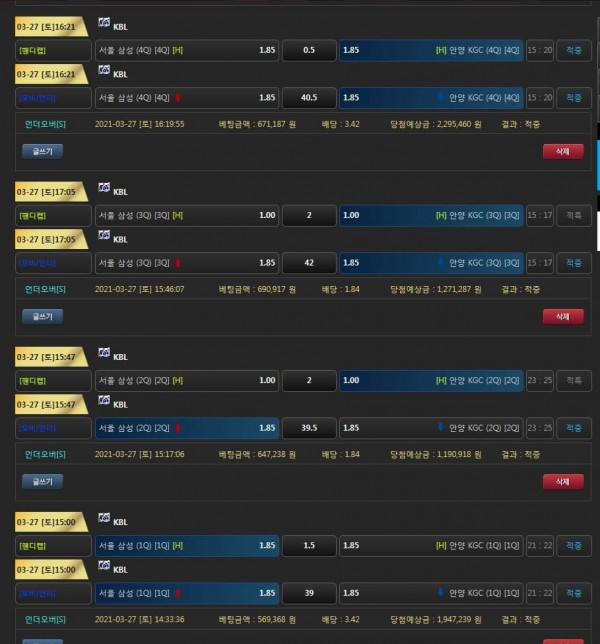
Task: Delete the bet placed at 15:17:06
Action: click(562, 481)
